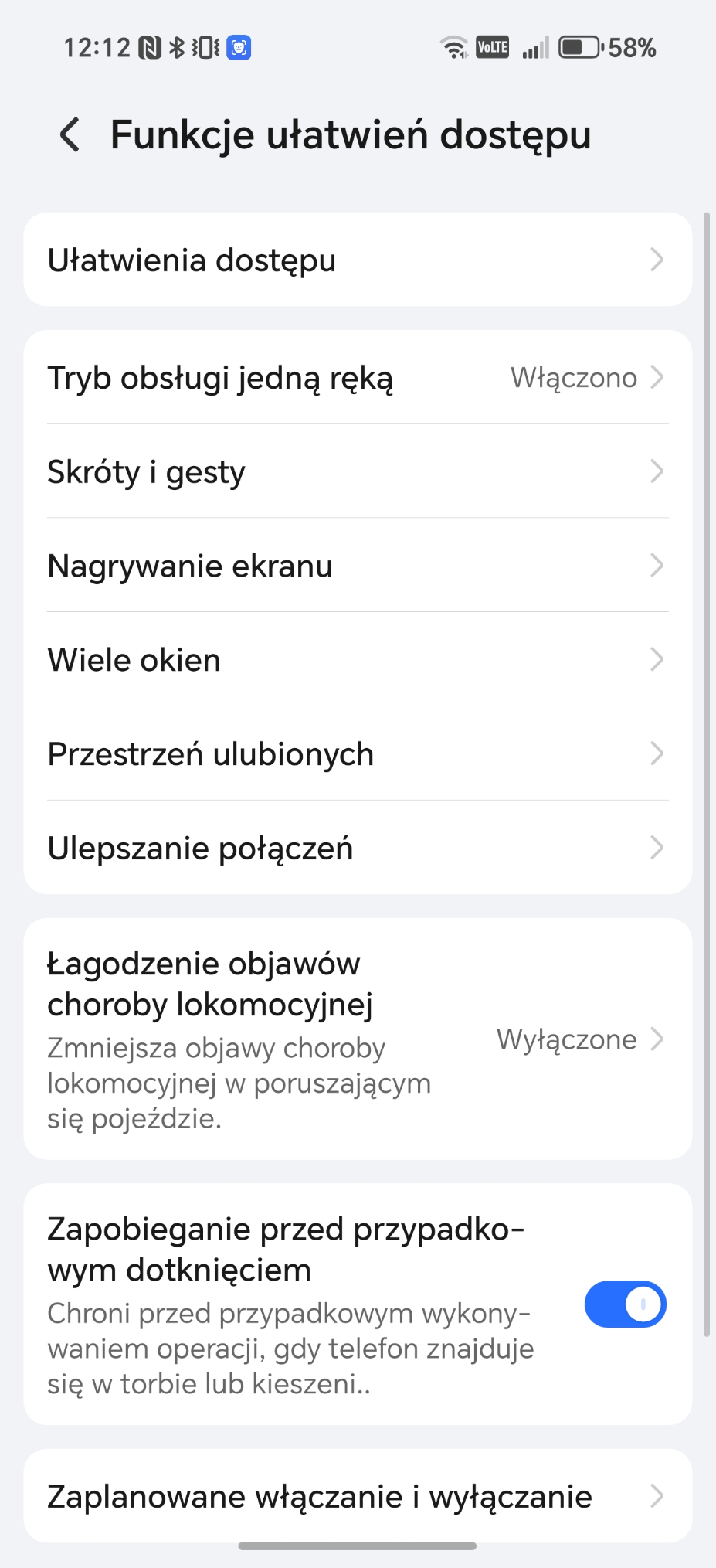The height and width of the screenshot is (1568, 716).
Task: Open Przestrzeń ulubionych
Action: [x=357, y=754]
